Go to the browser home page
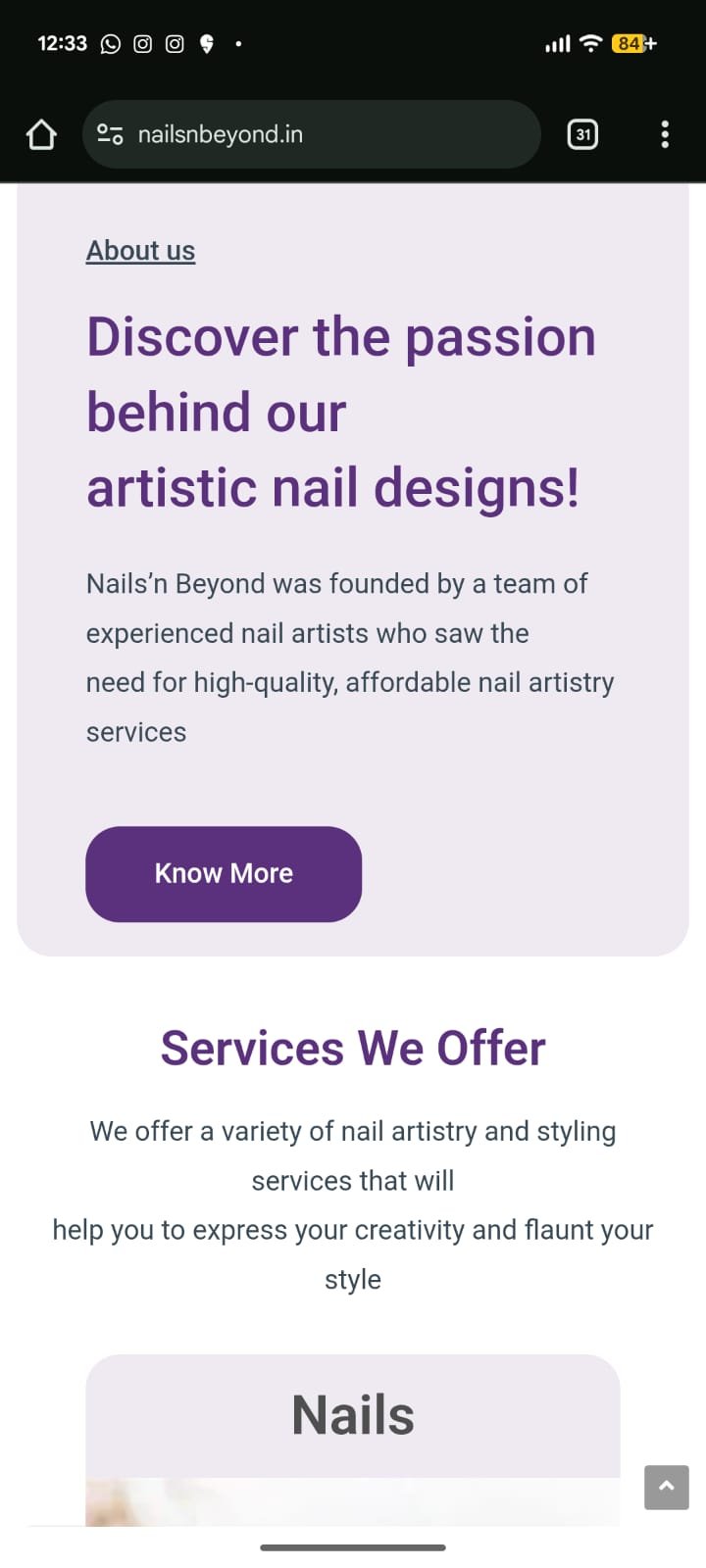706x1568 pixels. 41,134
